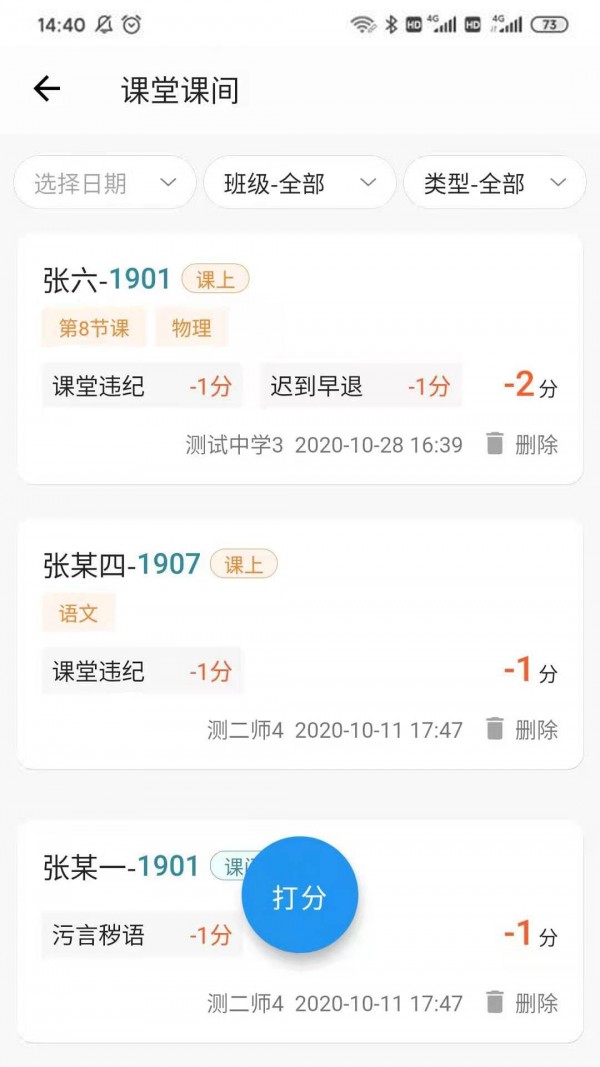Viewport: 600px width, 1067px height.
Task: Tap the 打分 floating button
Action: (300, 896)
